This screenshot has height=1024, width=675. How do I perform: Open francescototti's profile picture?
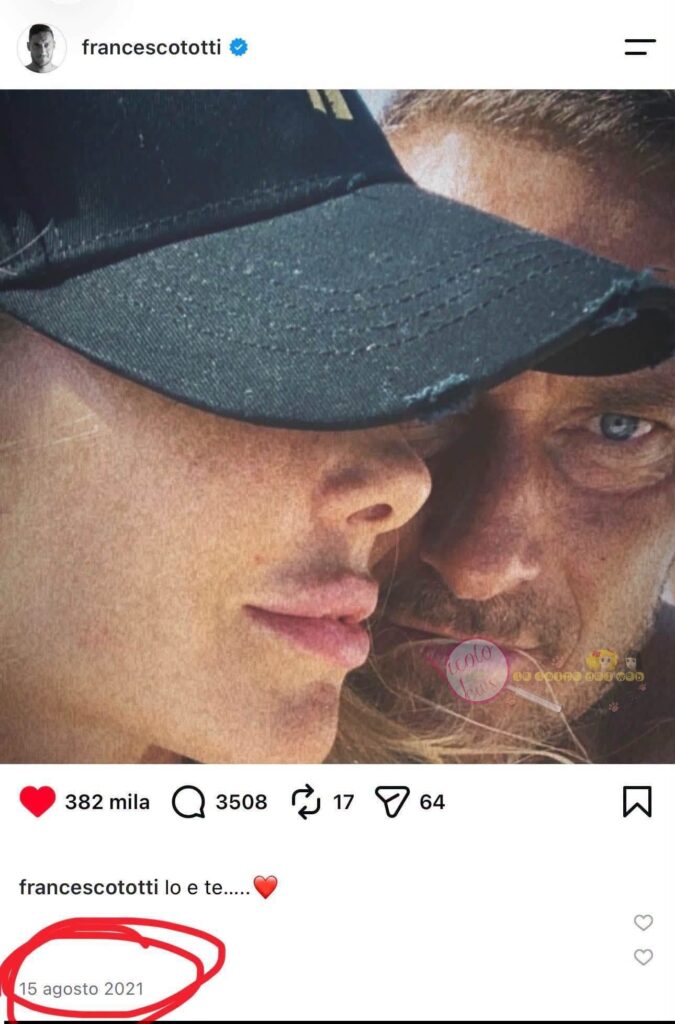pyautogui.click(x=41, y=48)
